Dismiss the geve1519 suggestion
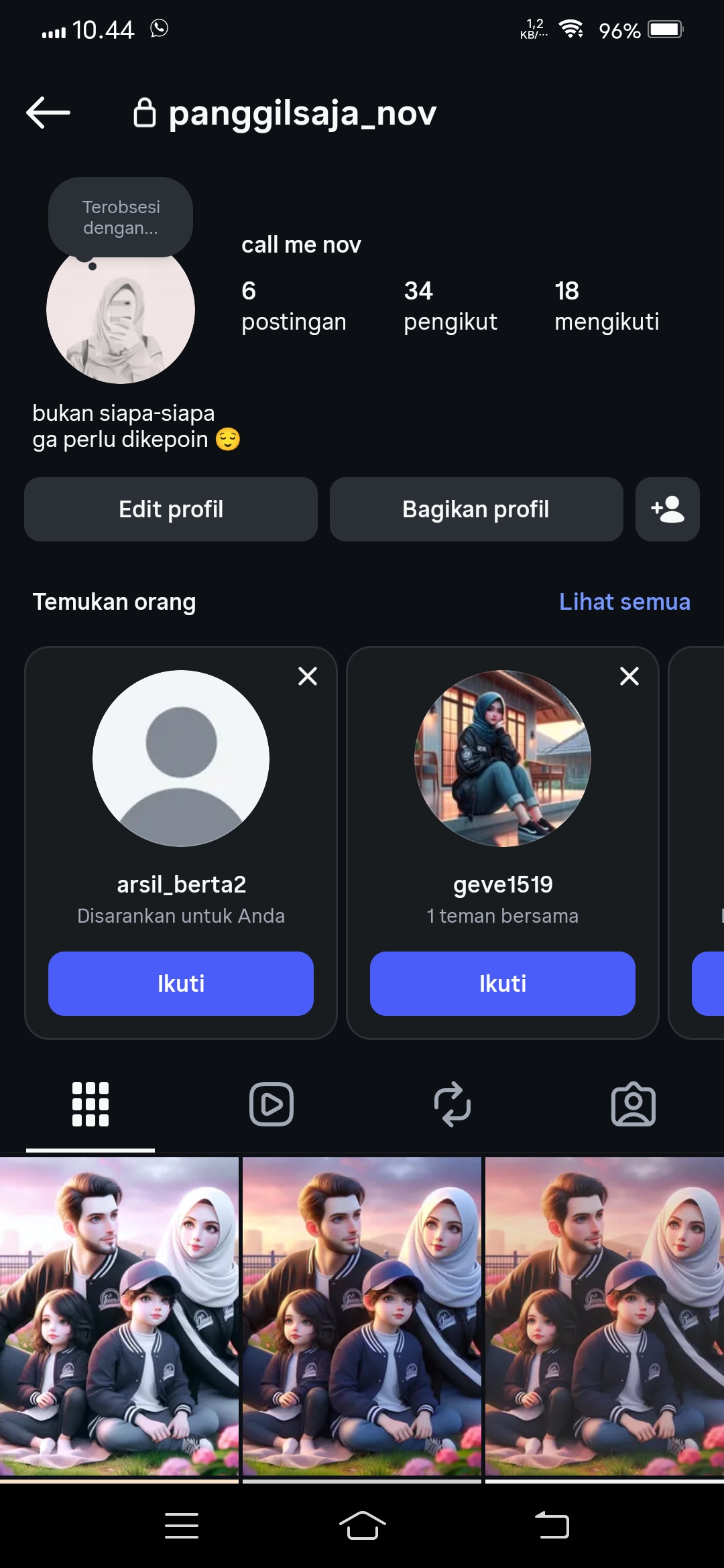The height and width of the screenshot is (1568, 724). coord(629,676)
